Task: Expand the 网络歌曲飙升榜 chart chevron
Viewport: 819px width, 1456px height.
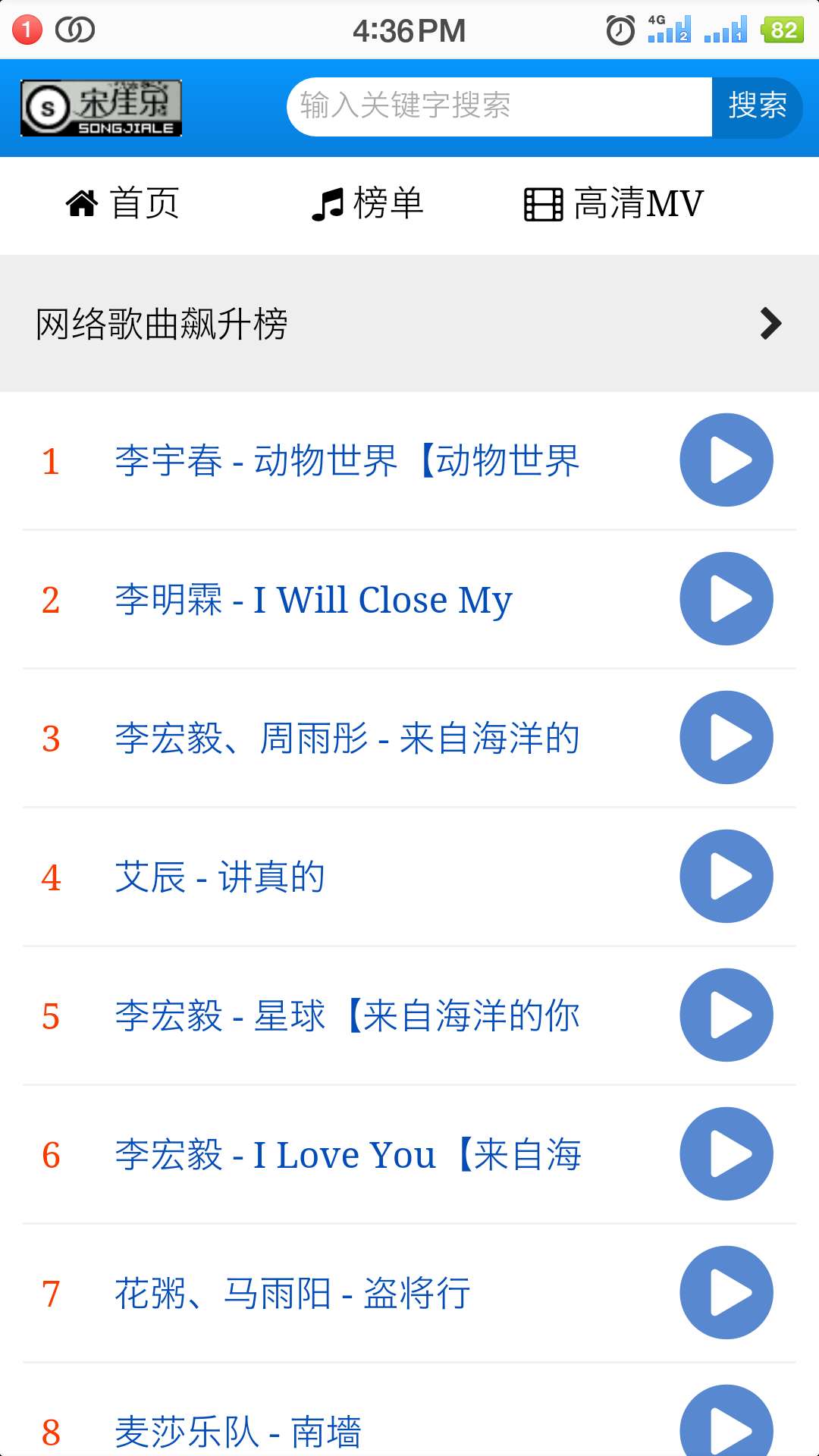Action: pyautogui.click(x=770, y=324)
